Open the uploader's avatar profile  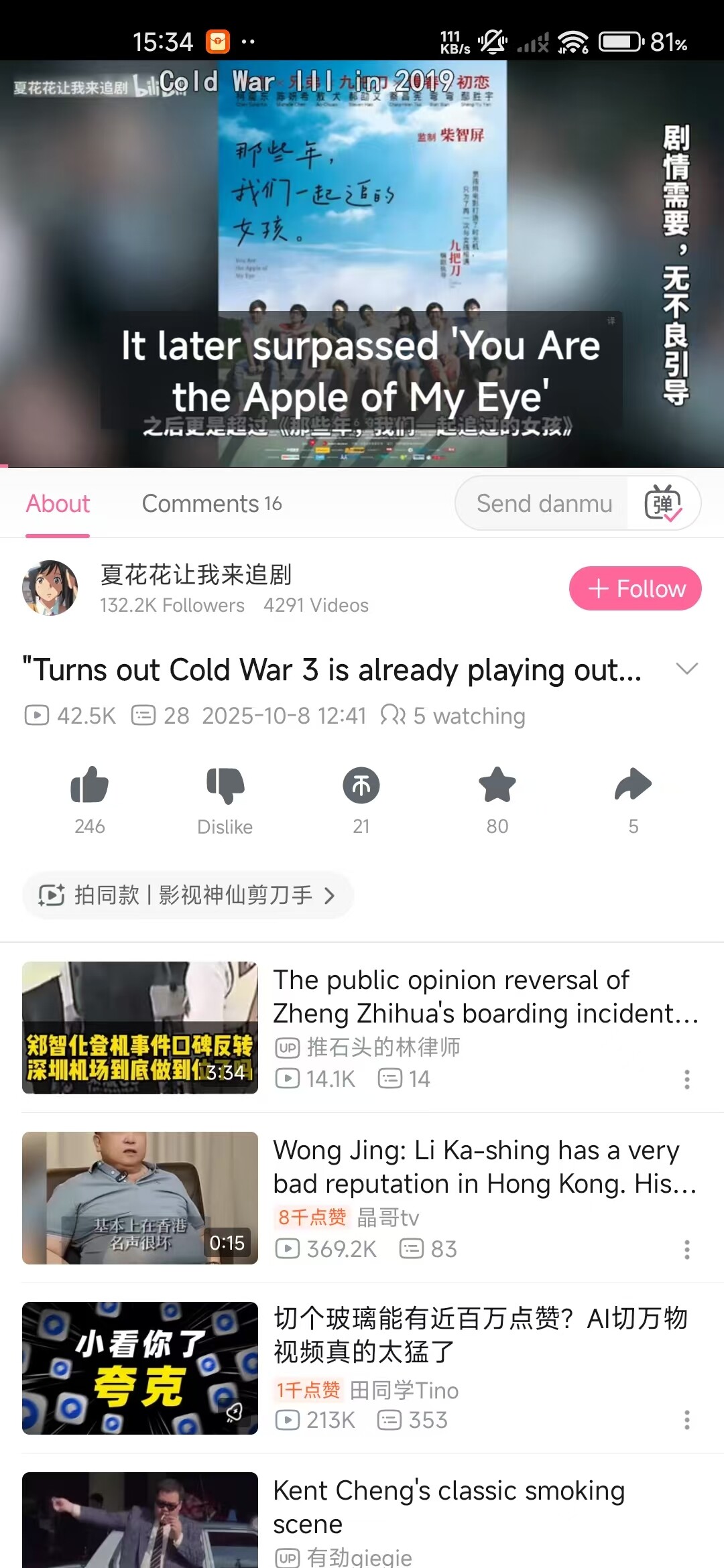pos(50,588)
